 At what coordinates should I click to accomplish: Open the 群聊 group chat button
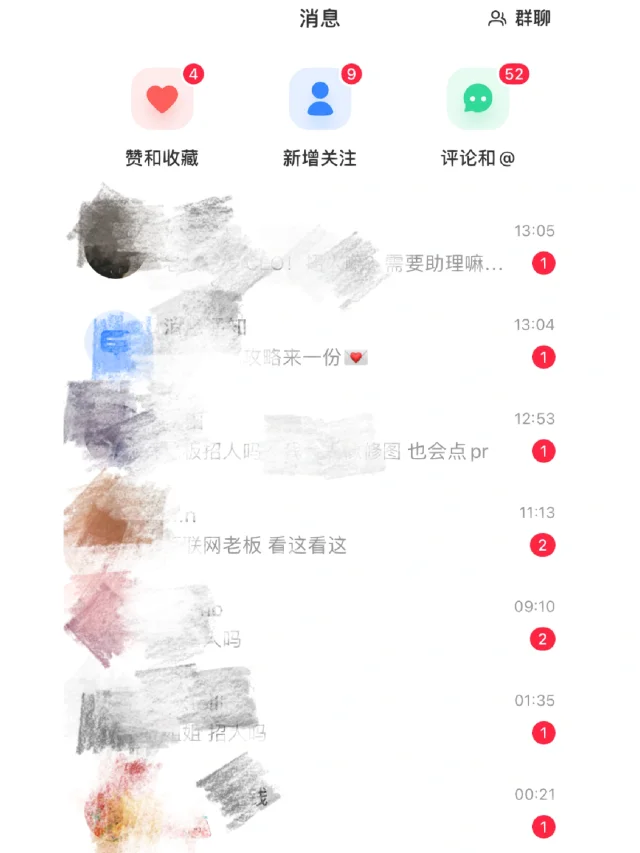point(520,18)
